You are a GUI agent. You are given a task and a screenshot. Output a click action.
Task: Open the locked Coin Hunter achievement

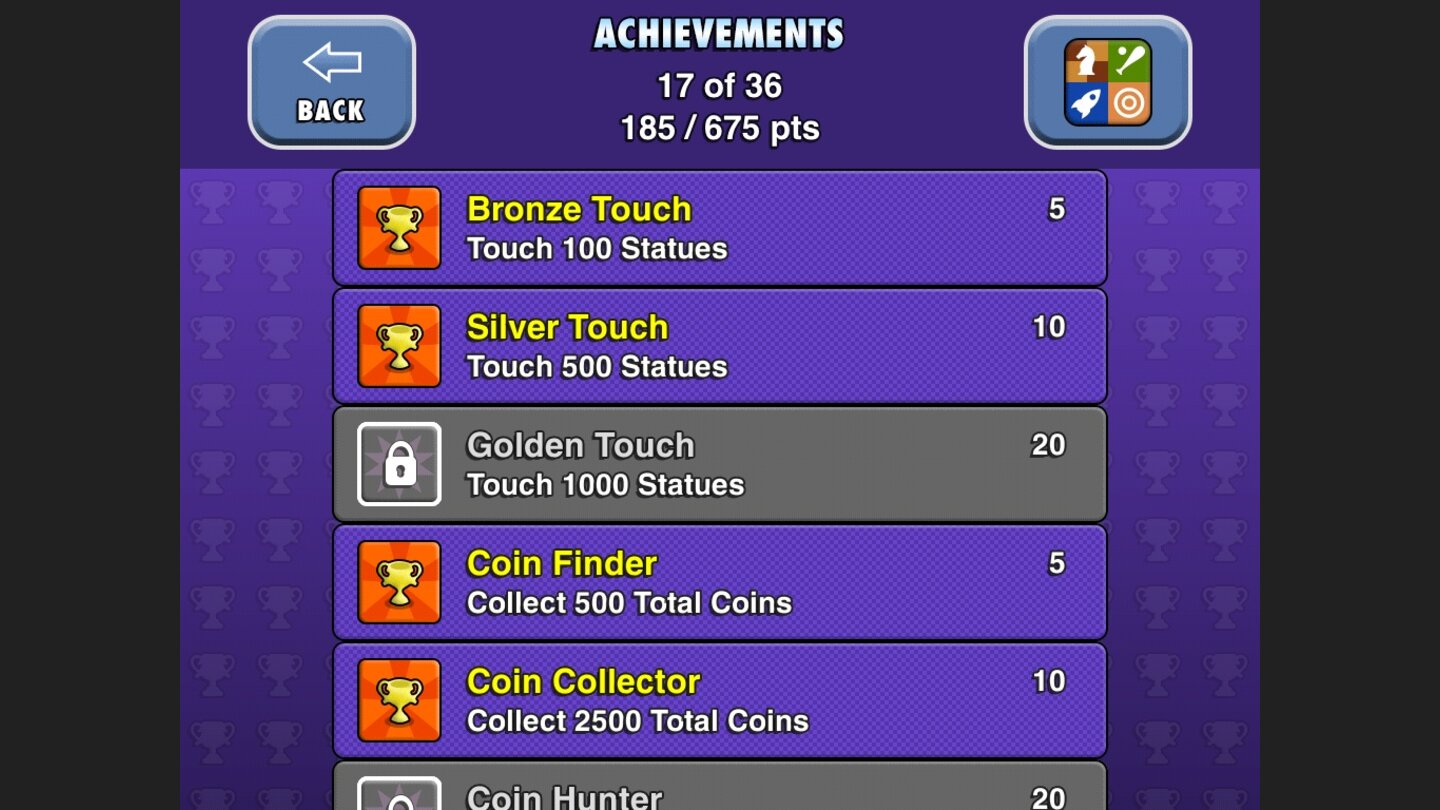719,790
